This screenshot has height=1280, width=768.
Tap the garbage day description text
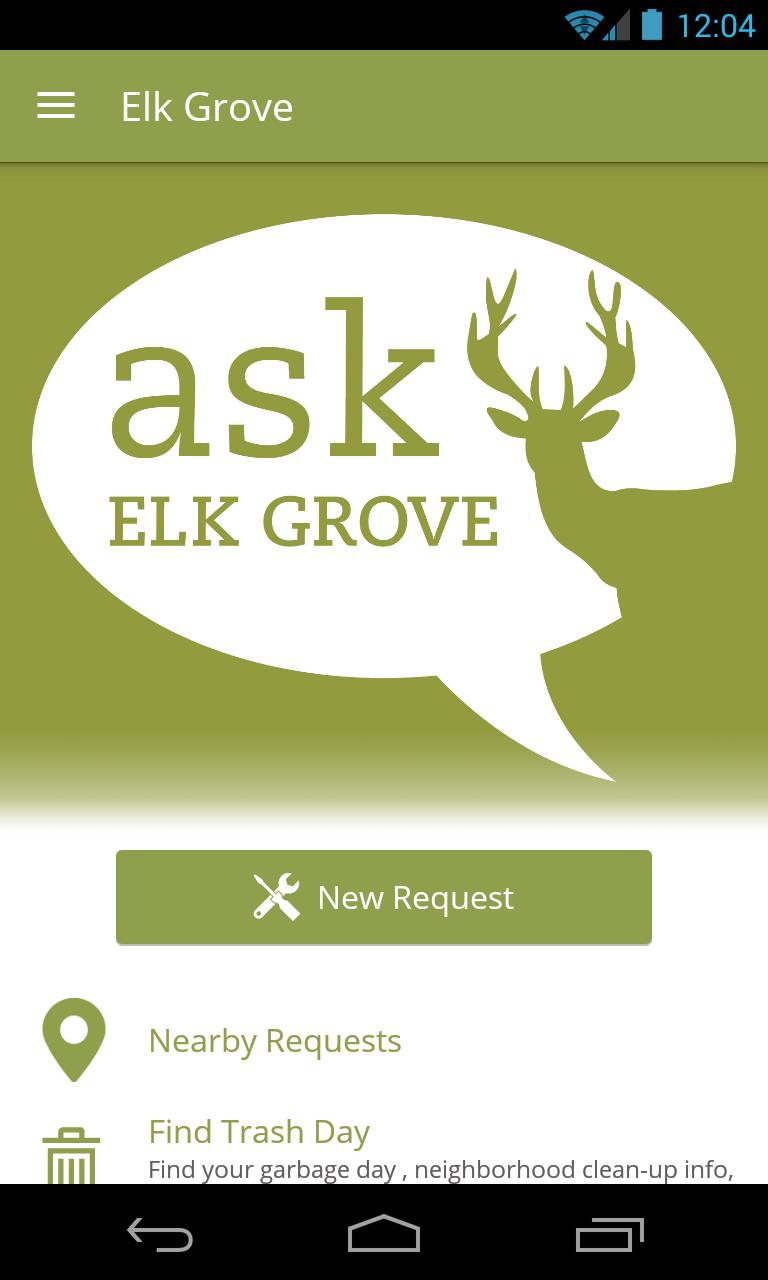click(x=440, y=1167)
